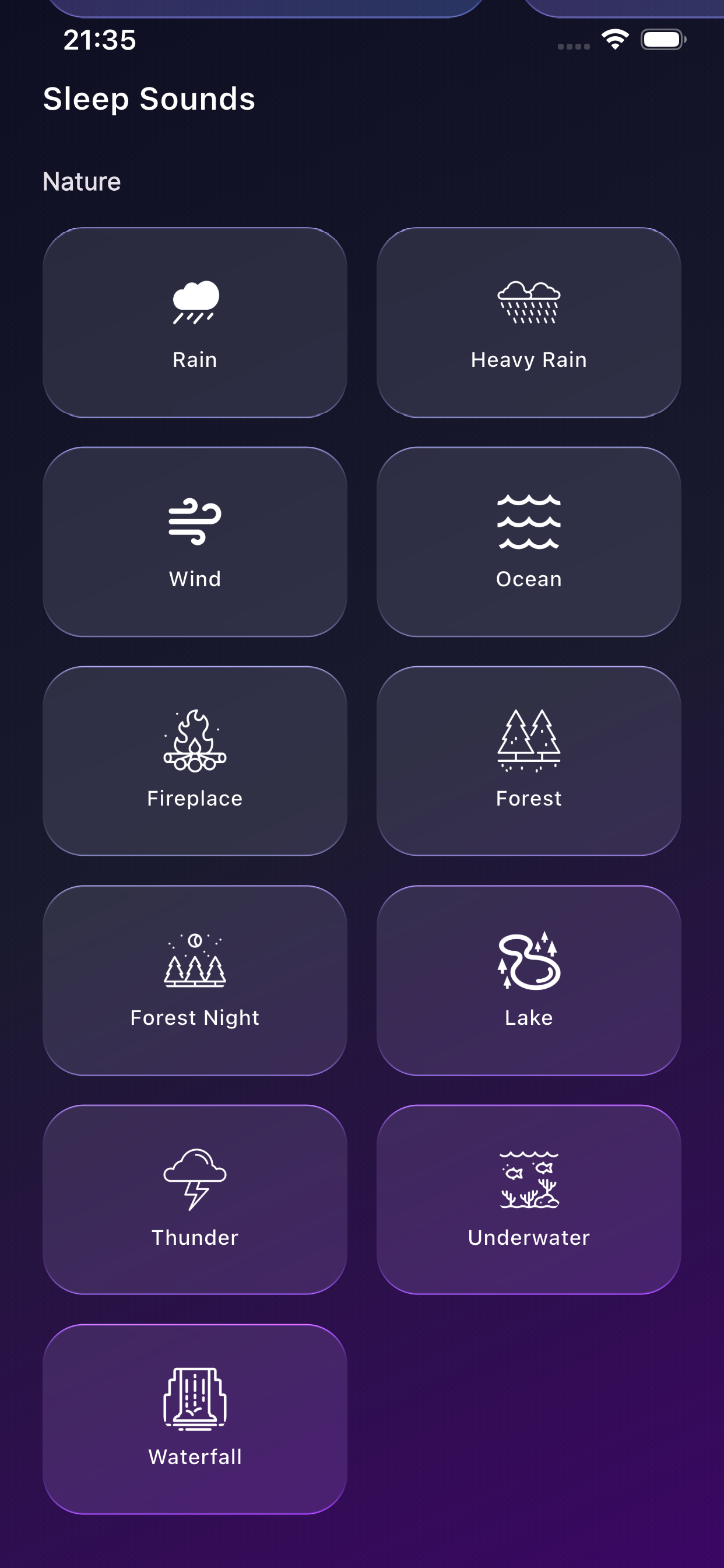Open the Forest sound
724x1568 pixels.
tap(529, 761)
